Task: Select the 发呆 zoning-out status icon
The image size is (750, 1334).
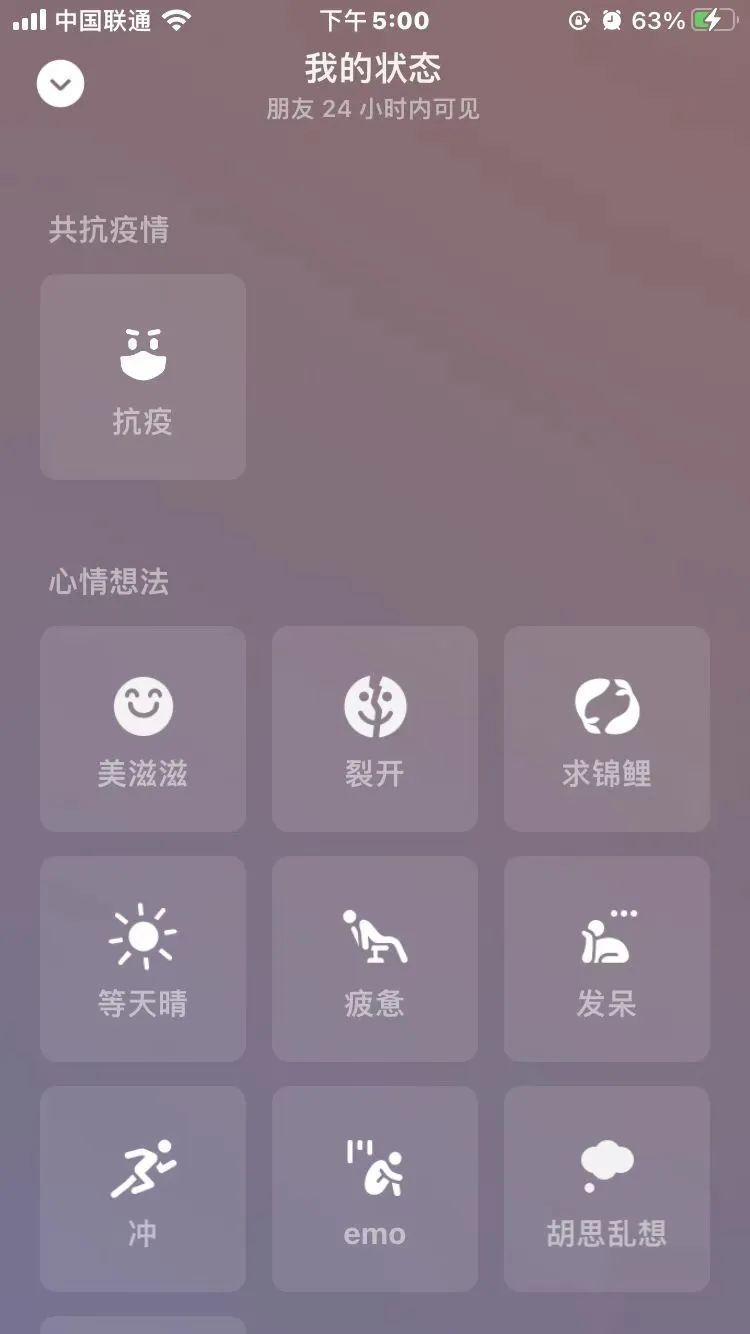Action: tap(606, 957)
